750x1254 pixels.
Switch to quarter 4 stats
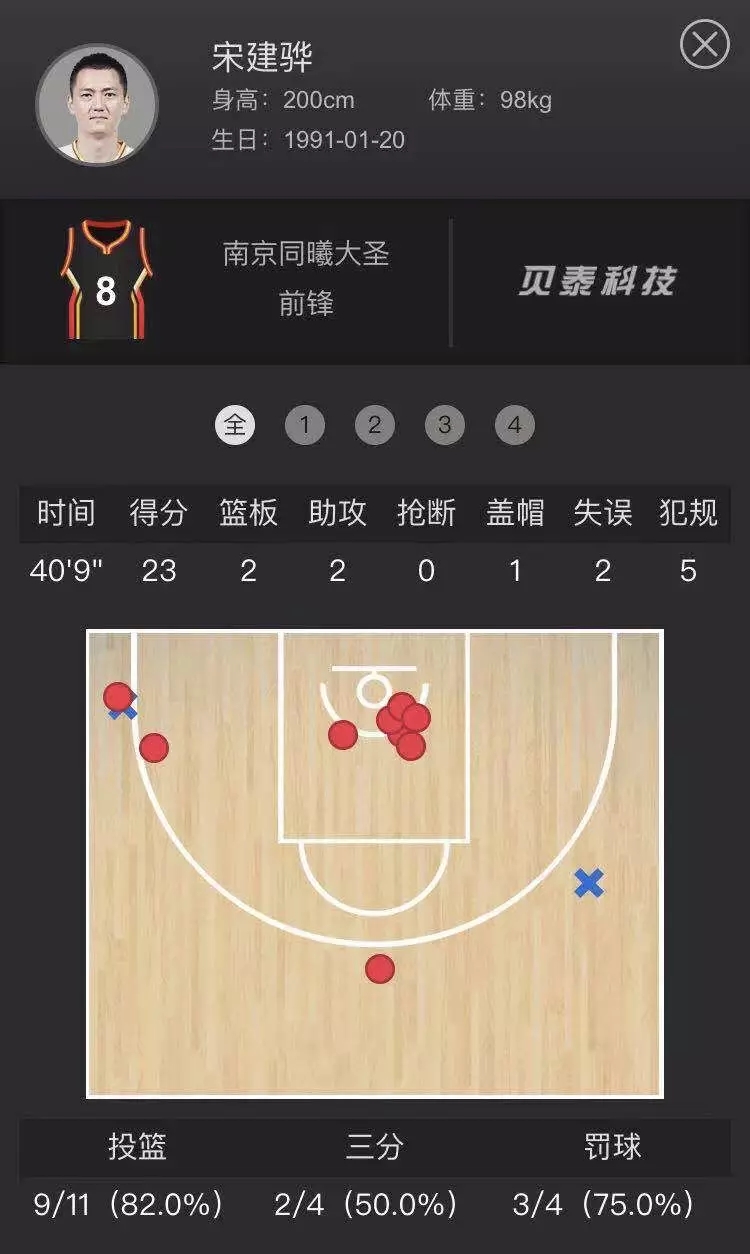pyautogui.click(x=515, y=426)
